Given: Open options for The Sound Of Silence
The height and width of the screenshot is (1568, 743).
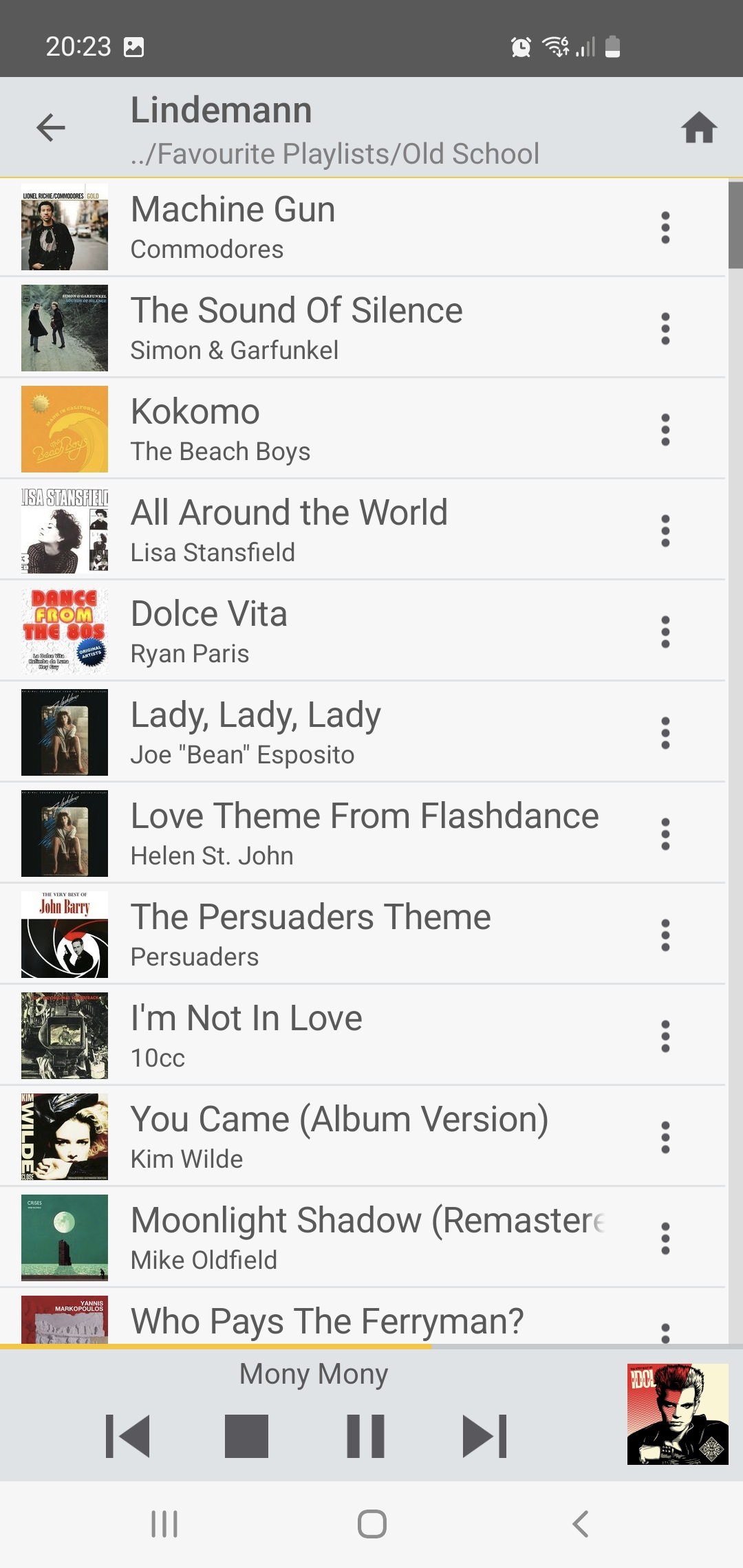Looking at the screenshot, I should pyautogui.click(x=665, y=329).
